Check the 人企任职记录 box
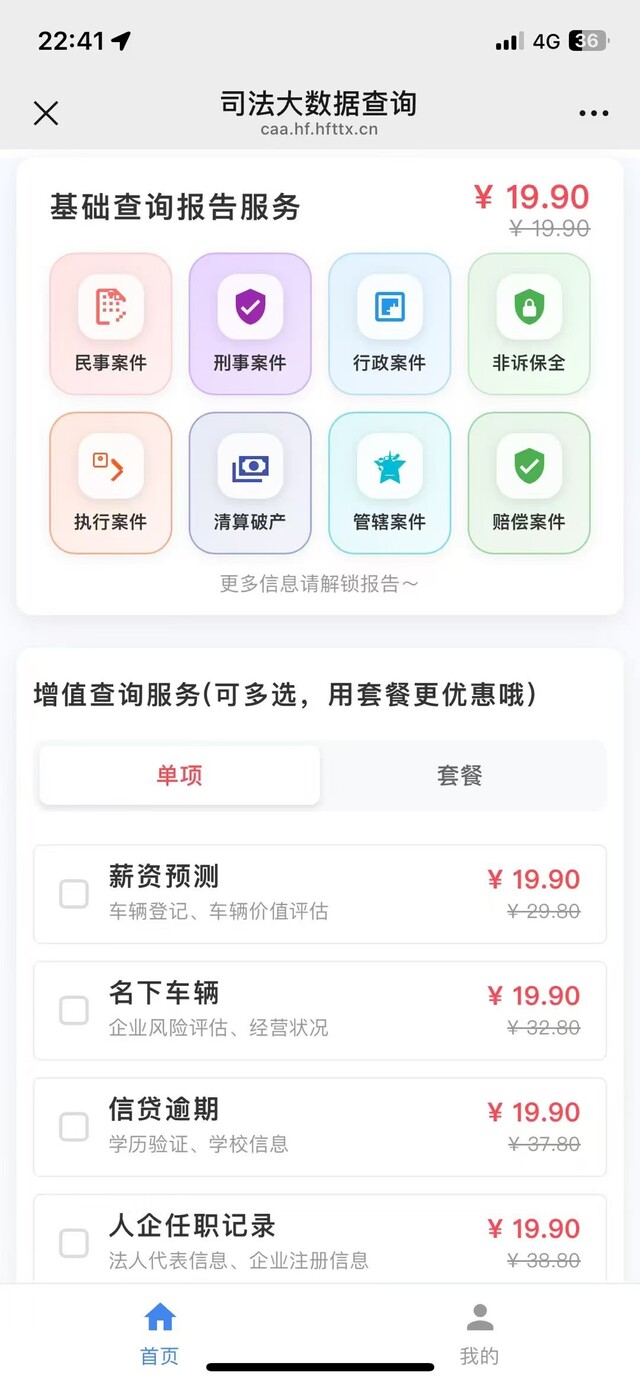Image resolution: width=640 pixels, height=1385 pixels. 74,1244
